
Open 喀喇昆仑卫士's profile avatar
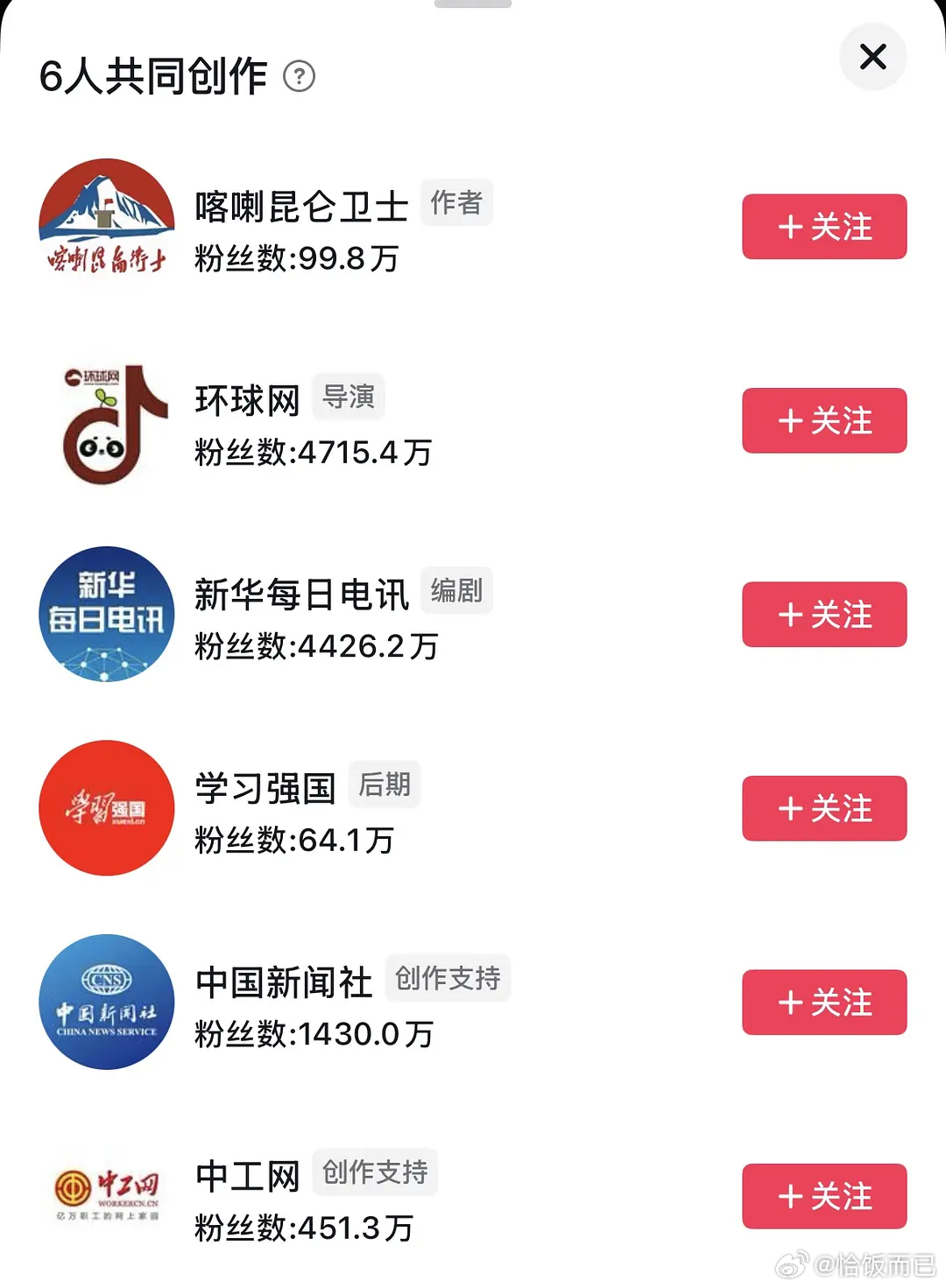pyautogui.click(x=106, y=220)
